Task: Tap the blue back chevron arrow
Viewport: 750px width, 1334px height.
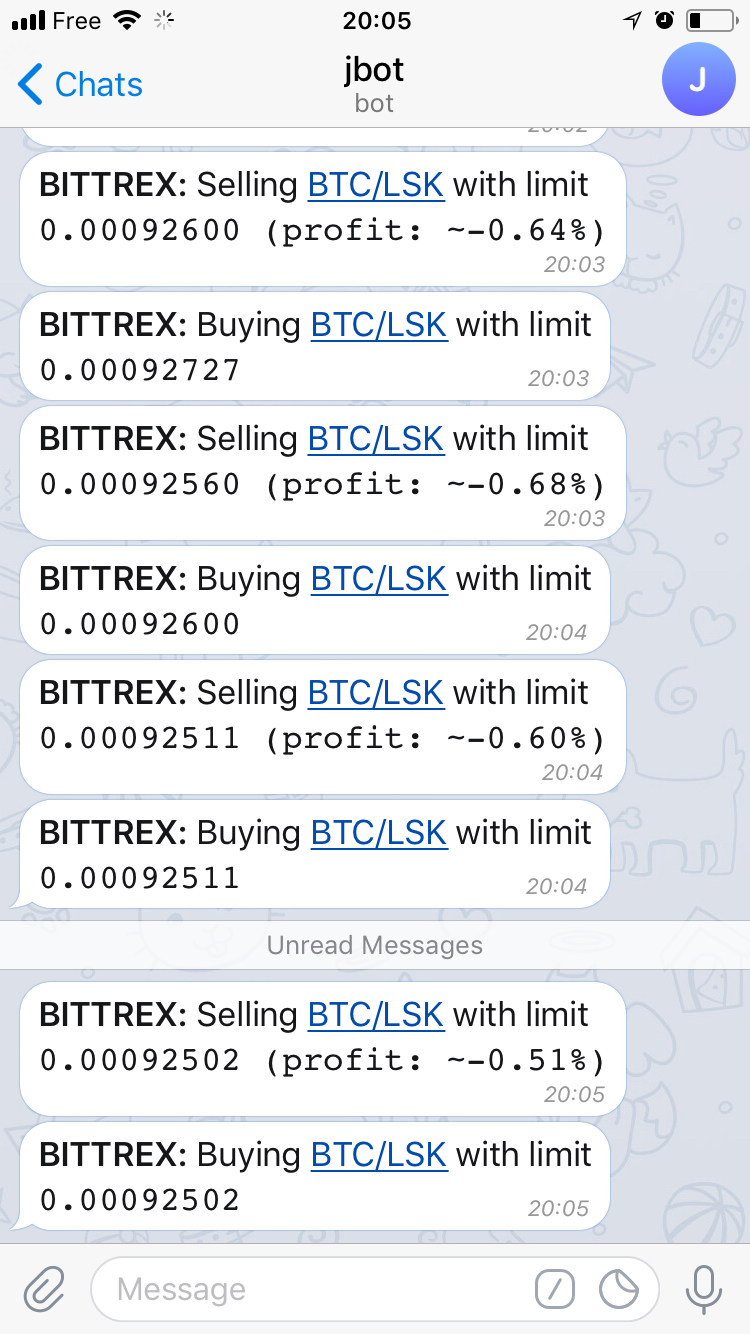Action: 28,85
